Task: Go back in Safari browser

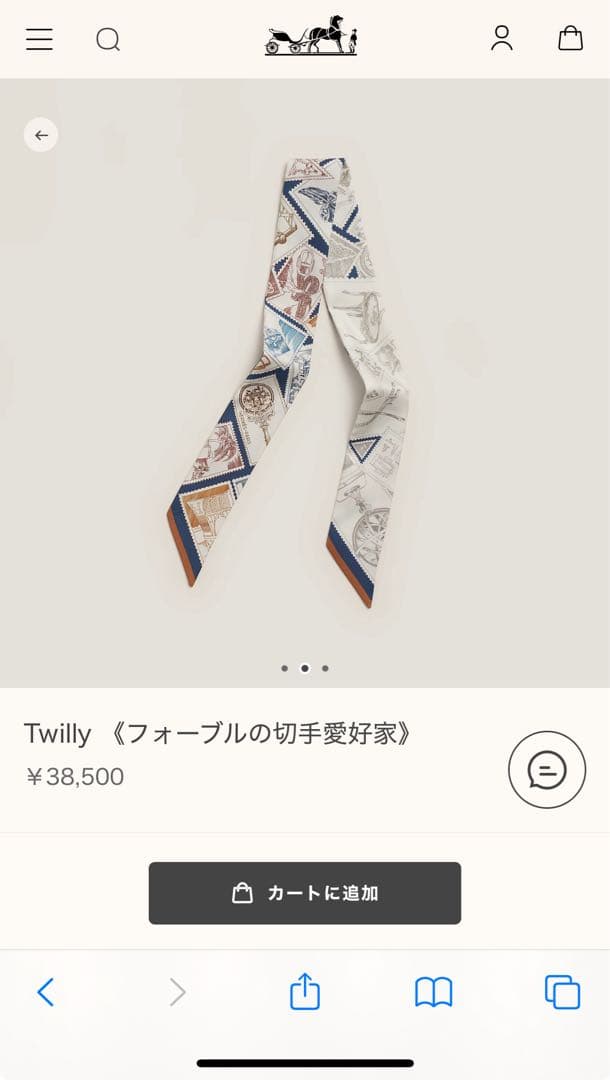Action: [x=45, y=992]
